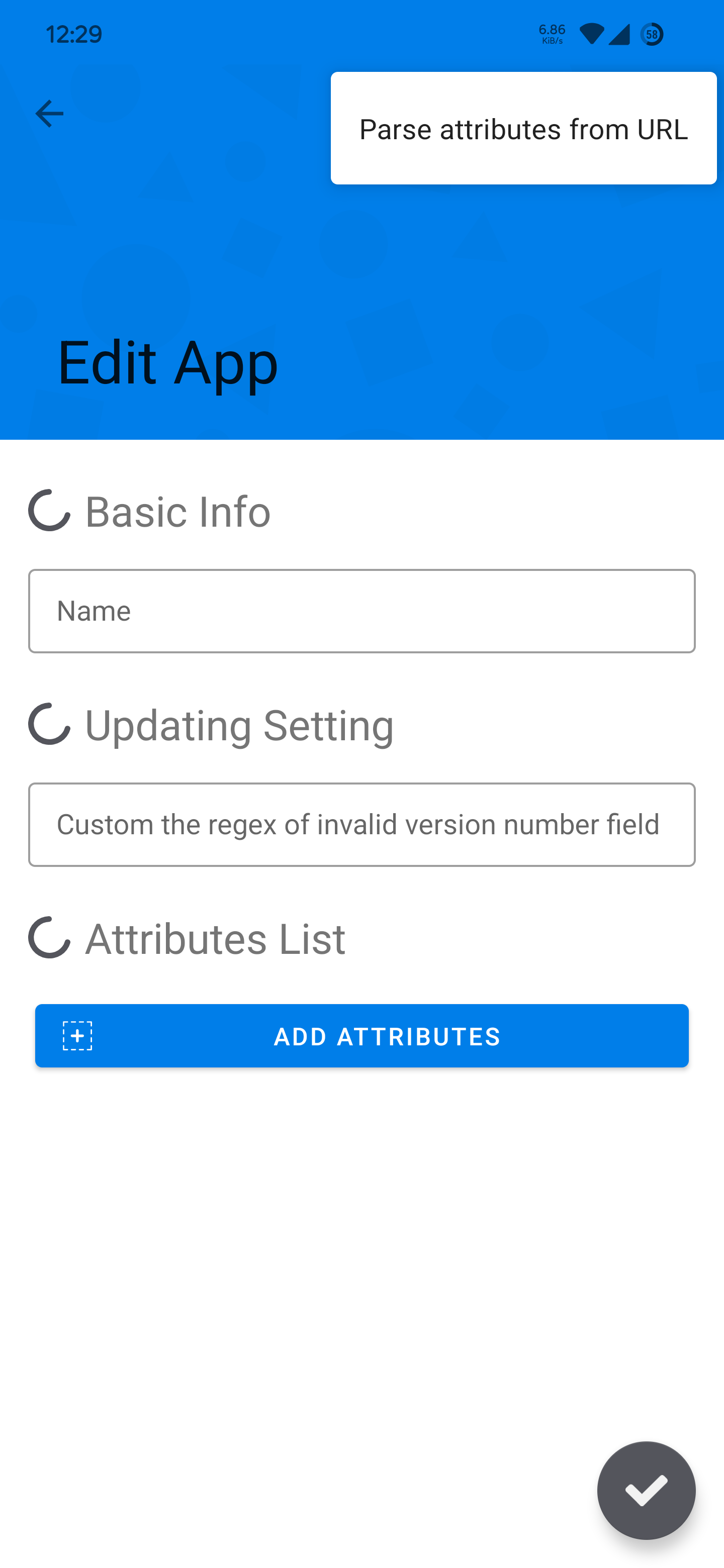Expand the Updating Setting section
The height and width of the screenshot is (1568, 724).
[239, 726]
